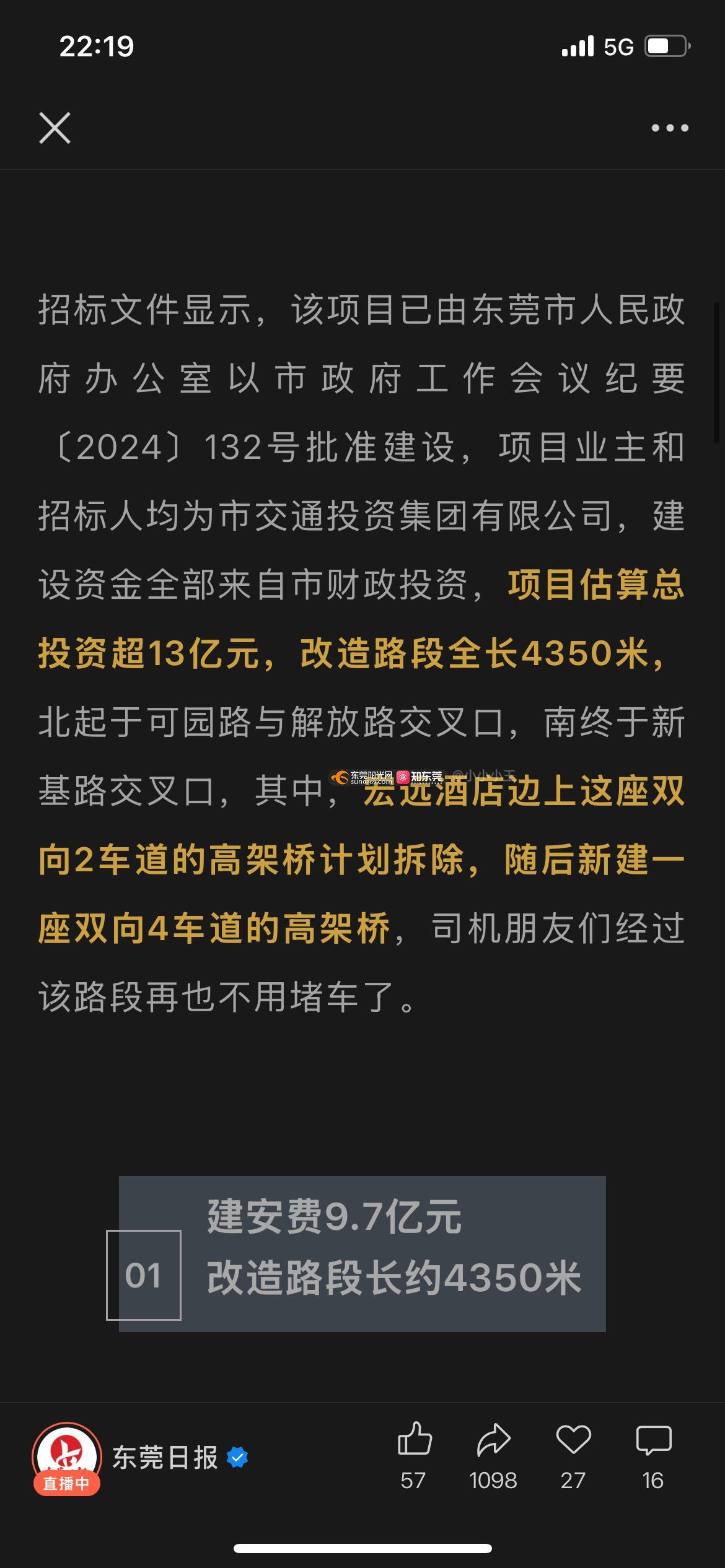Close the article view
The width and height of the screenshot is (725, 1568).
55,128
